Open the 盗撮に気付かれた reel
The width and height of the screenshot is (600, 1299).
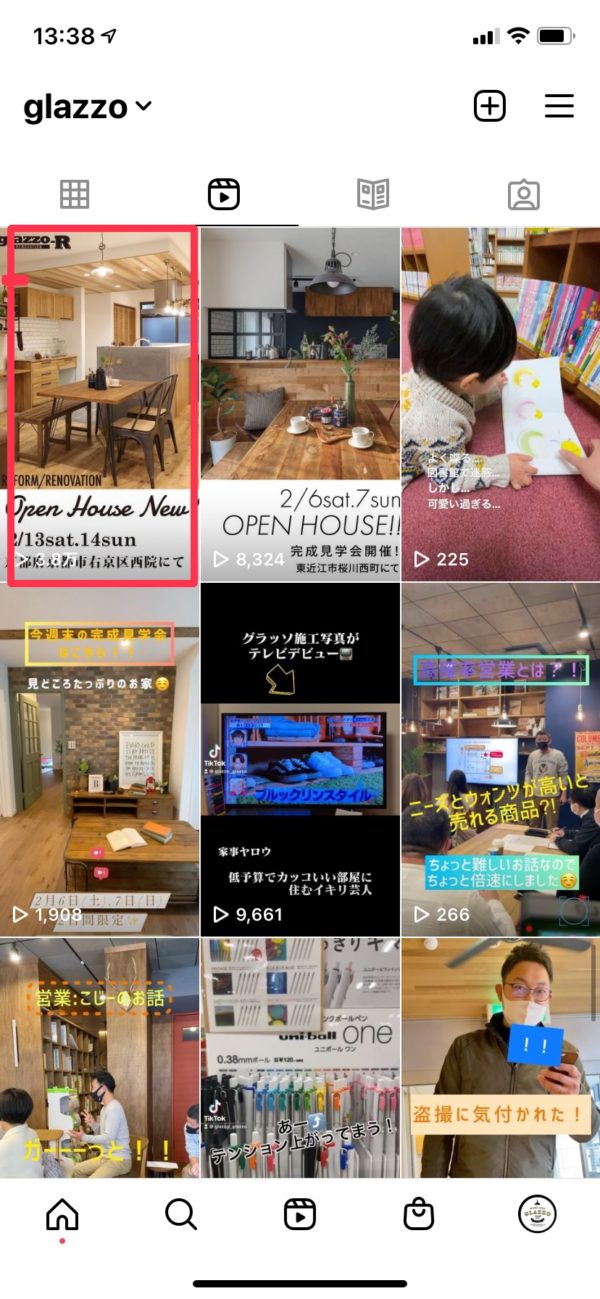point(500,1058)
